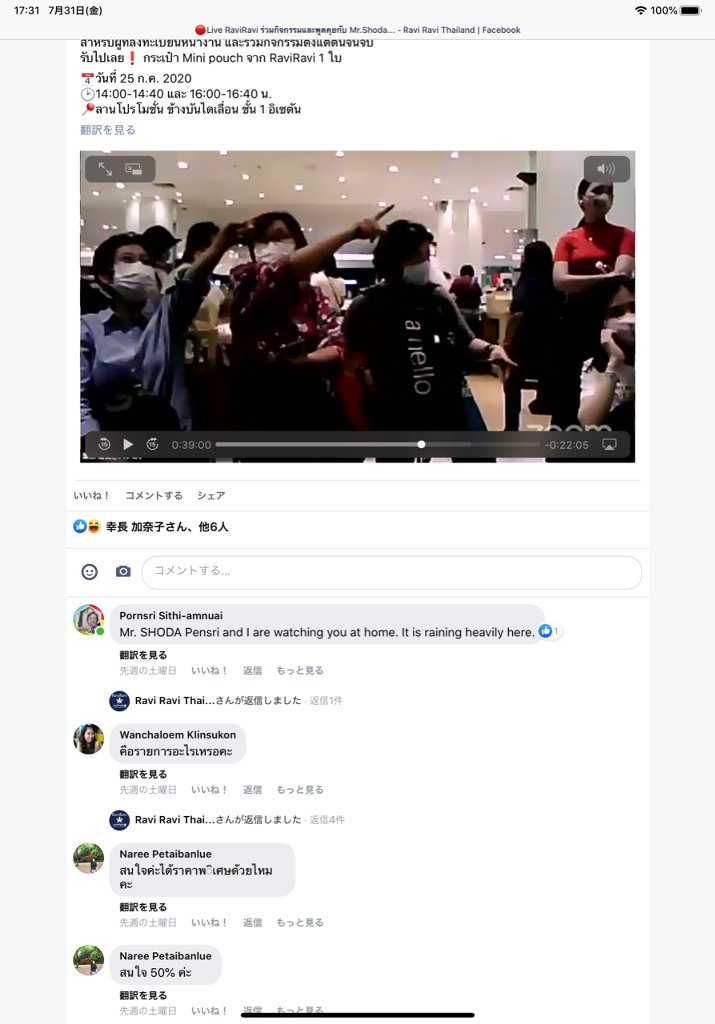Mute the video with the speaker icon
Screen dimensions: 715x1024
(606, 169)
